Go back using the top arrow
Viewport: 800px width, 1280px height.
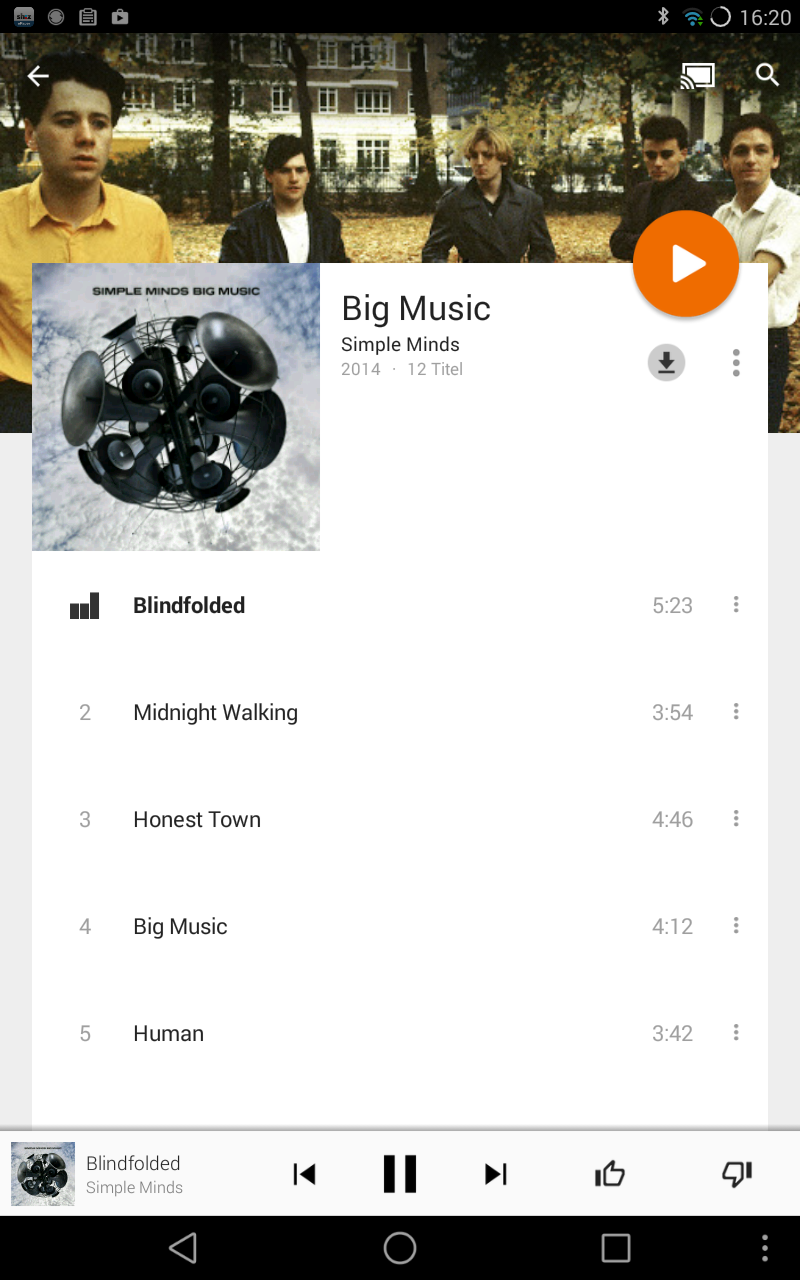(38, 76)
